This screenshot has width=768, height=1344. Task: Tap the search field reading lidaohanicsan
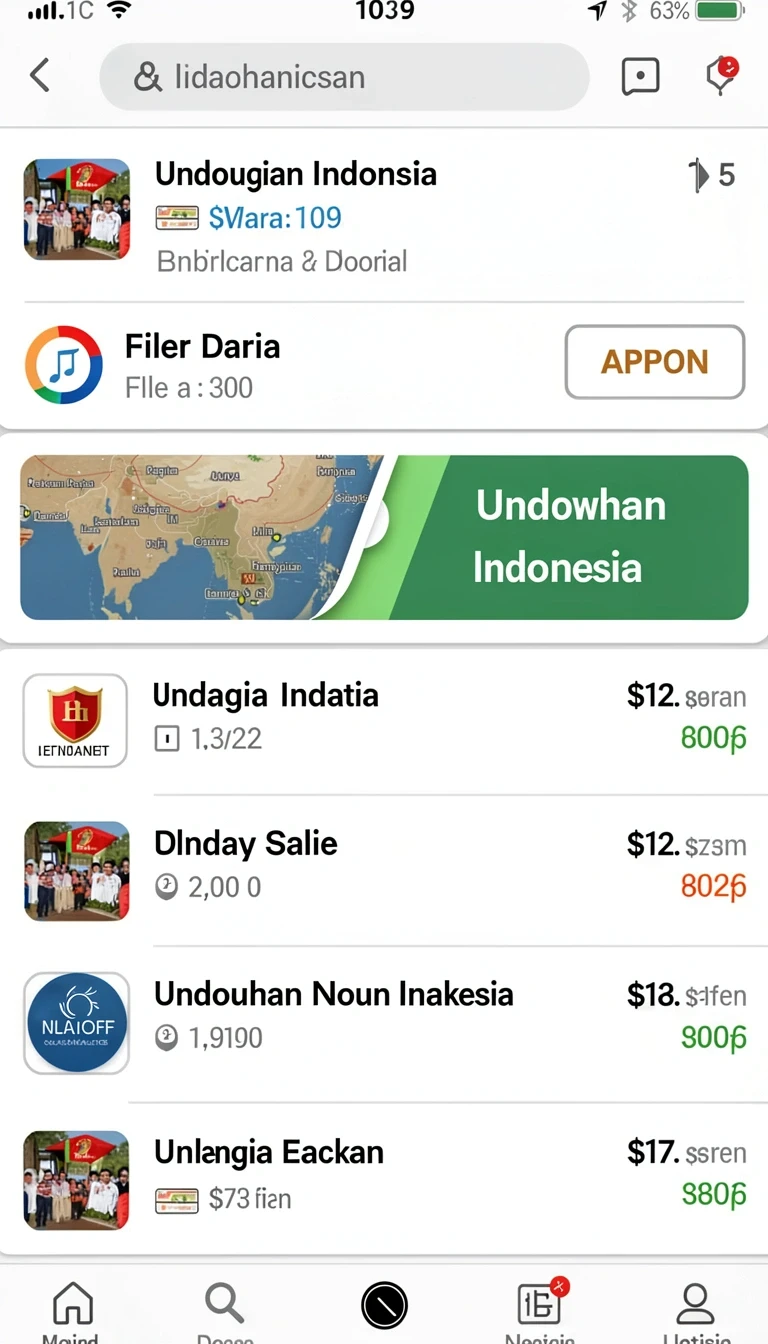pyautogui.click(x=344, y=77)
